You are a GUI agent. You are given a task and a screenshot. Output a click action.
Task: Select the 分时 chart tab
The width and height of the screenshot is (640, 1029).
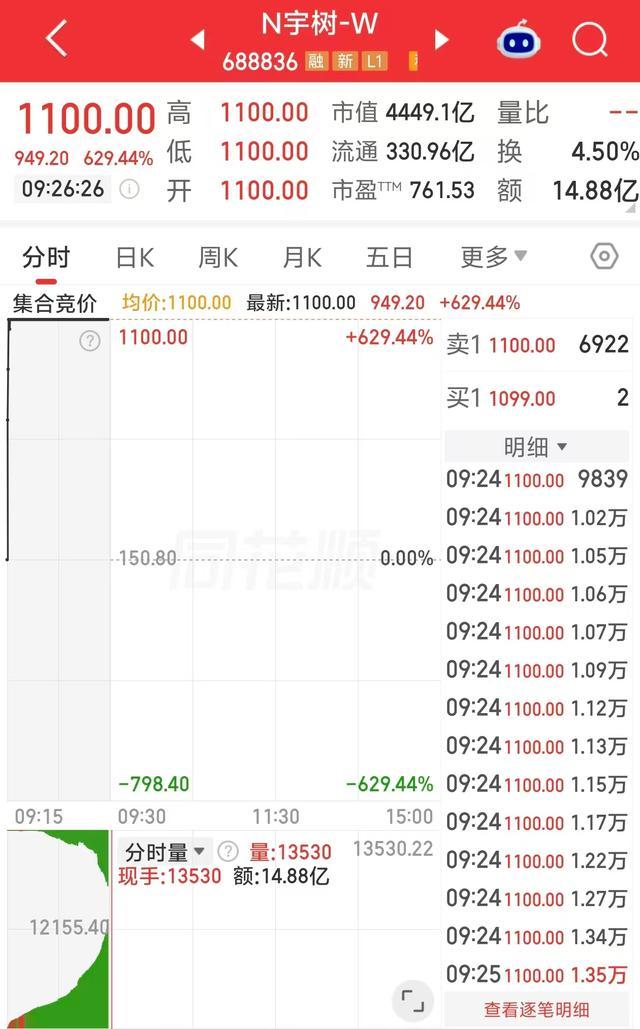(46, 257)
